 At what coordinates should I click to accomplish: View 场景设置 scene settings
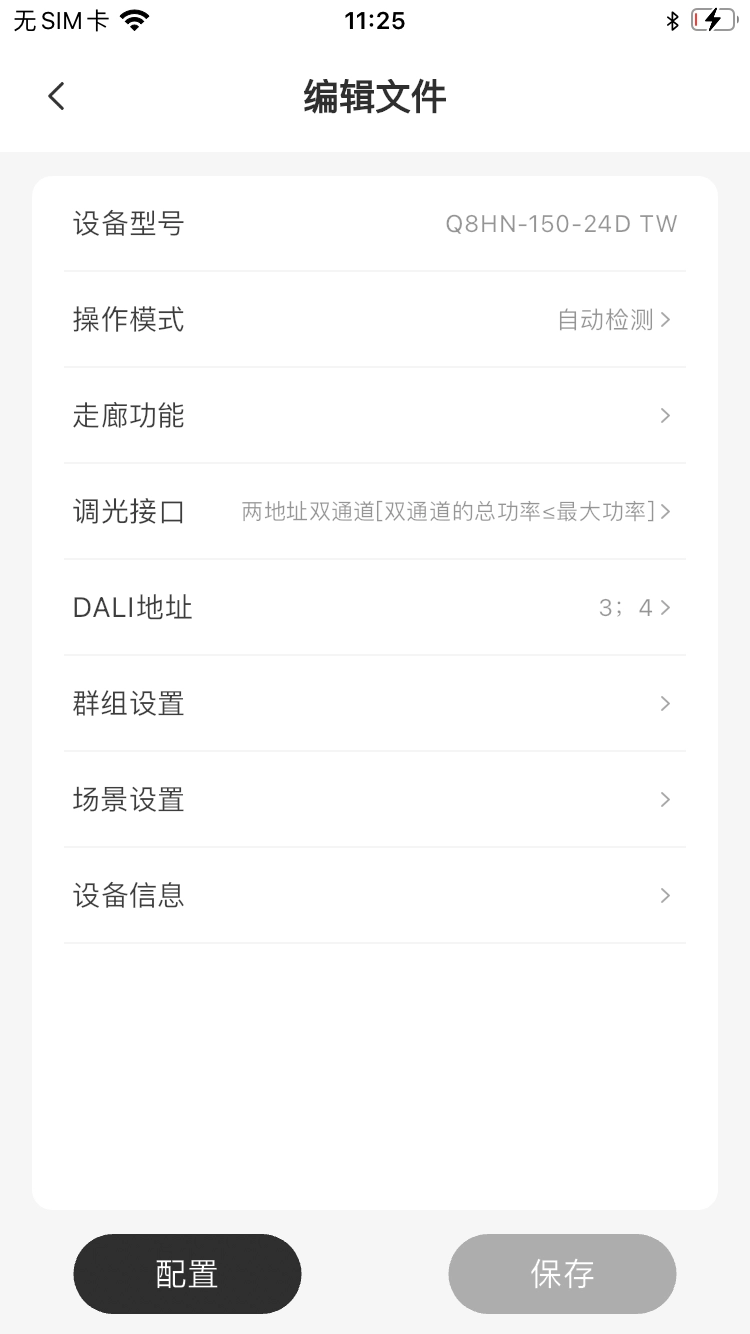[x=375, y=799]
